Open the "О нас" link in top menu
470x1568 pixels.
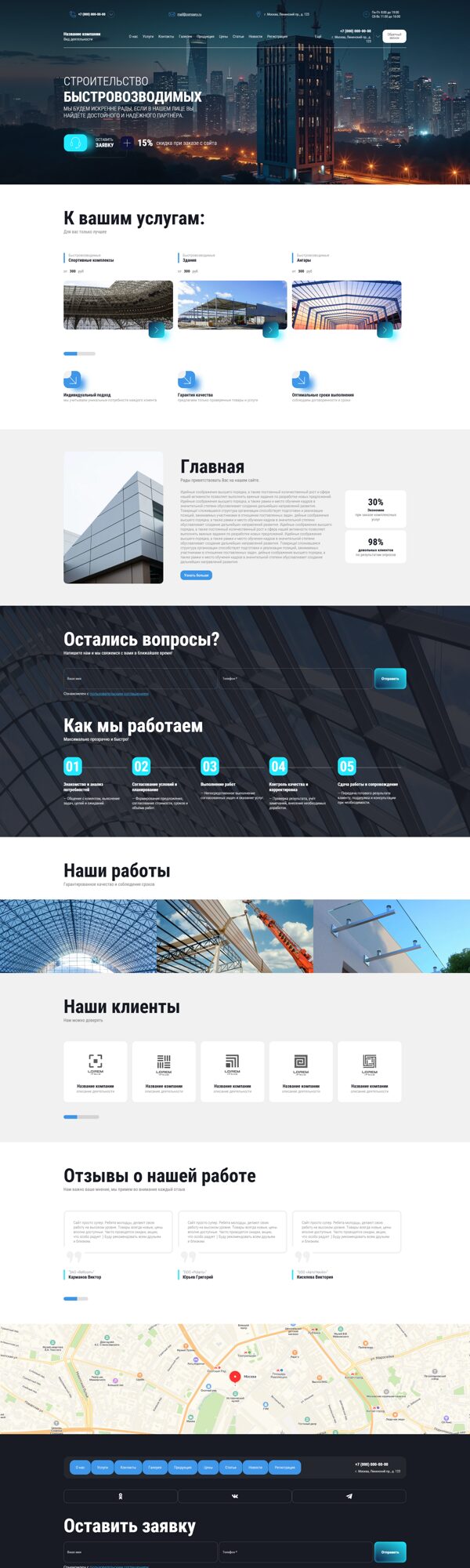tap(133, 36)
